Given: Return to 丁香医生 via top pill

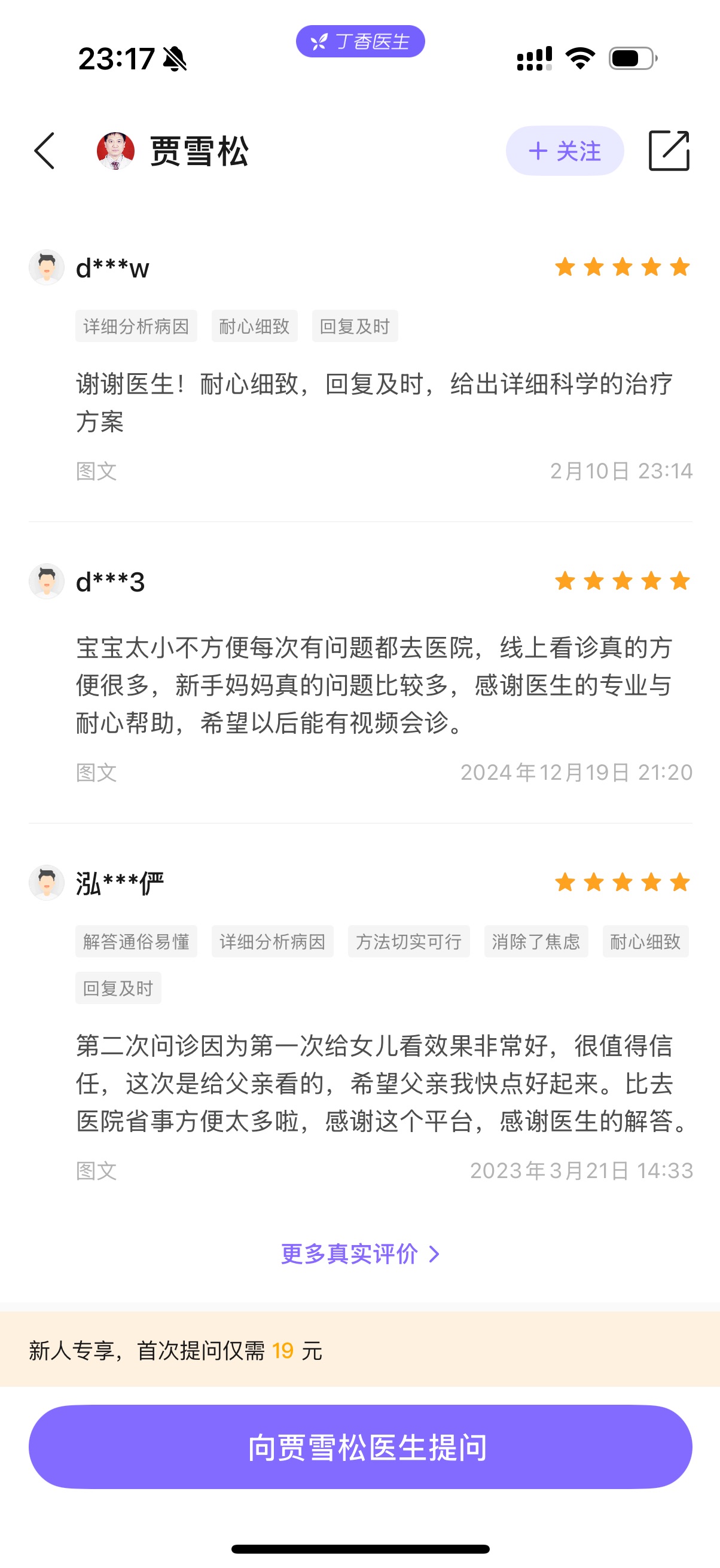Looking at the screenshot, I should click(361, 41).
